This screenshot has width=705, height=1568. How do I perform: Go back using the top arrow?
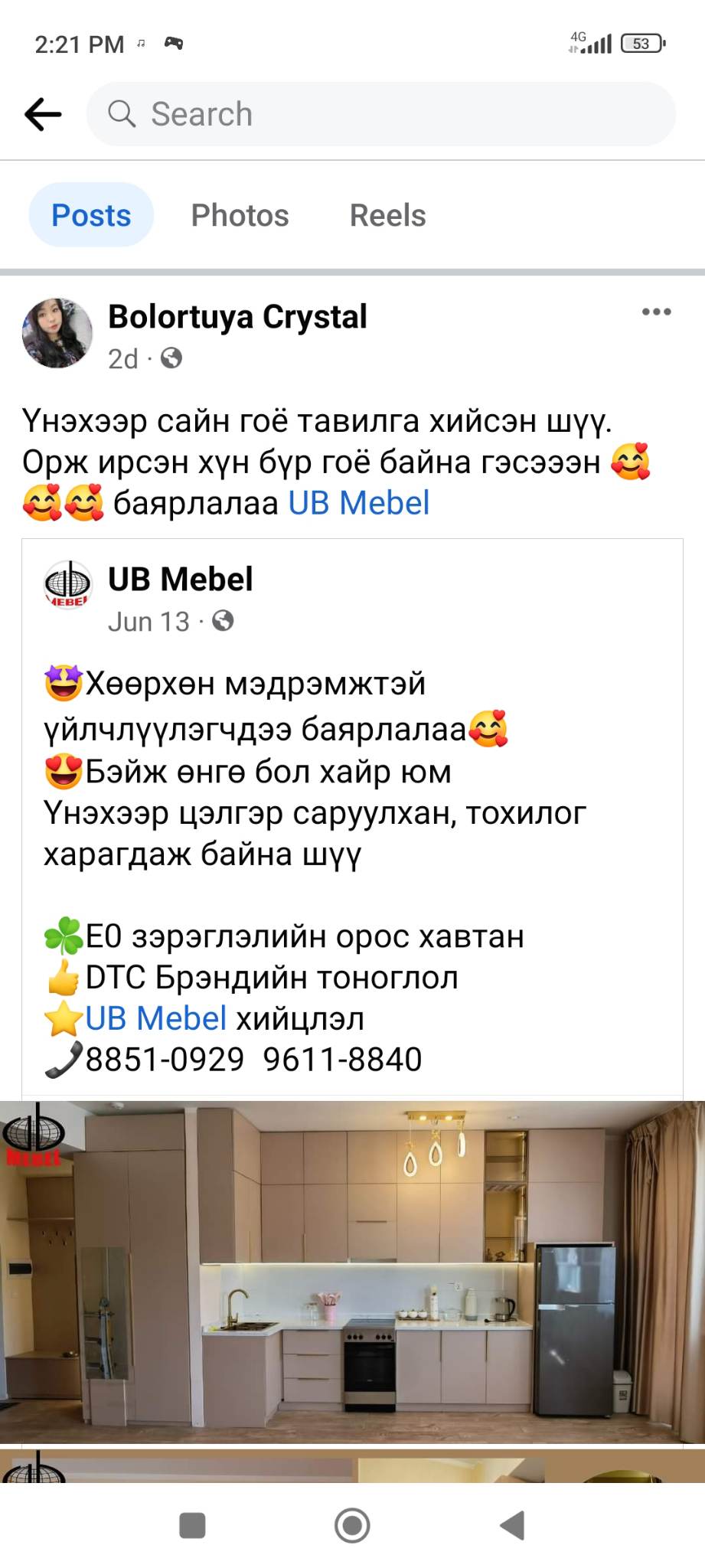click(43, 114)
